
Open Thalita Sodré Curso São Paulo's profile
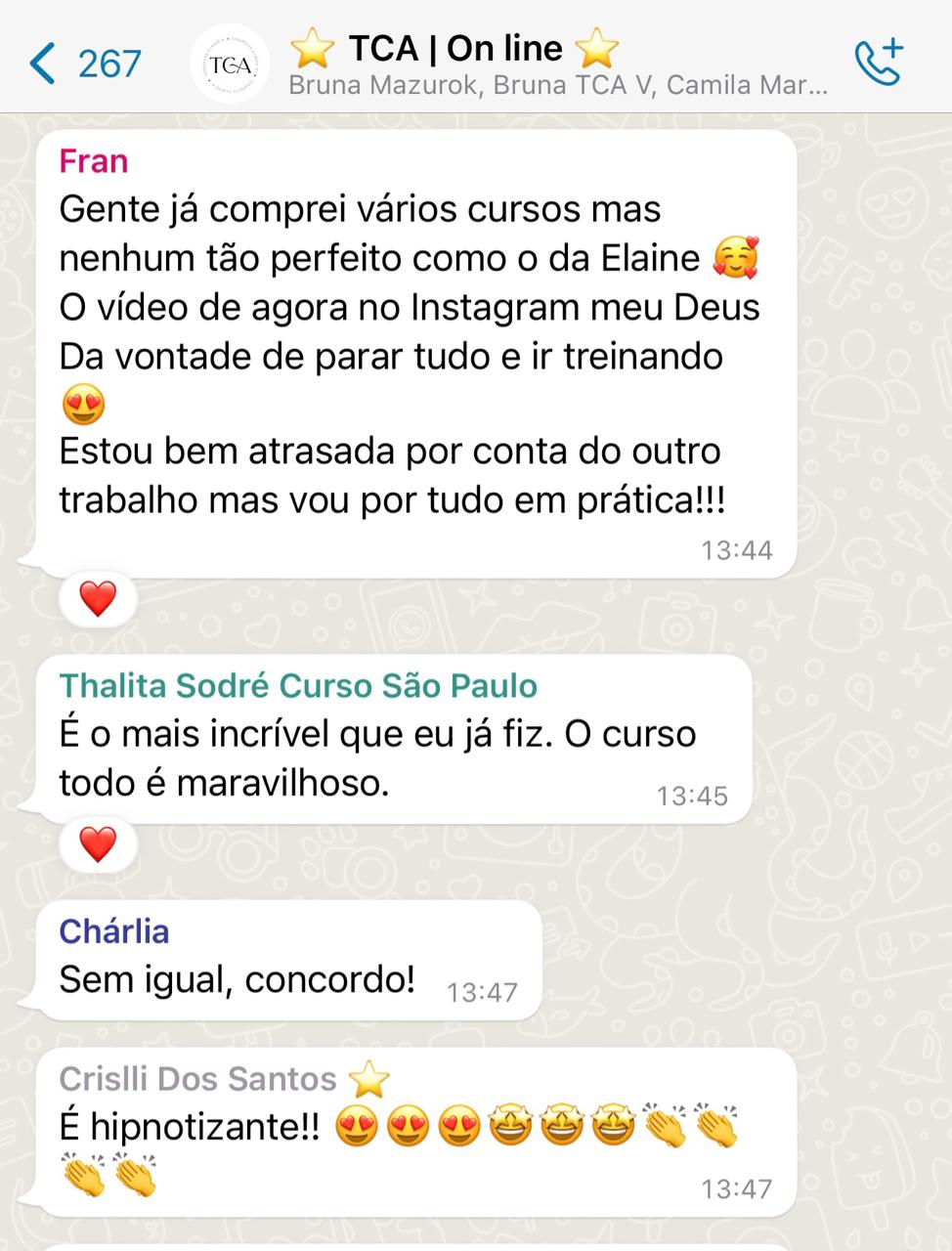(298, 686)
